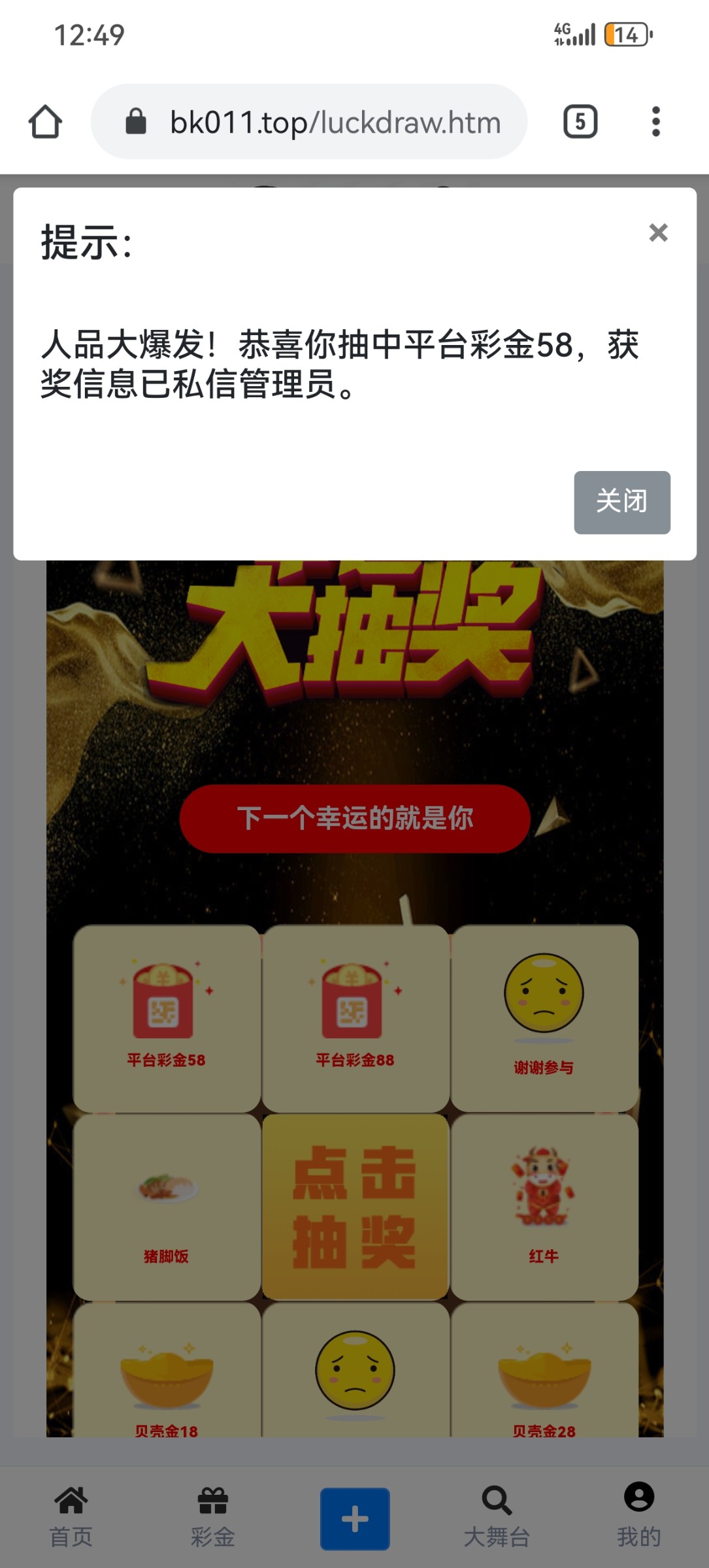Tap the blue plus button
Screen dimensions: 709x1568
pos(355,1518)
